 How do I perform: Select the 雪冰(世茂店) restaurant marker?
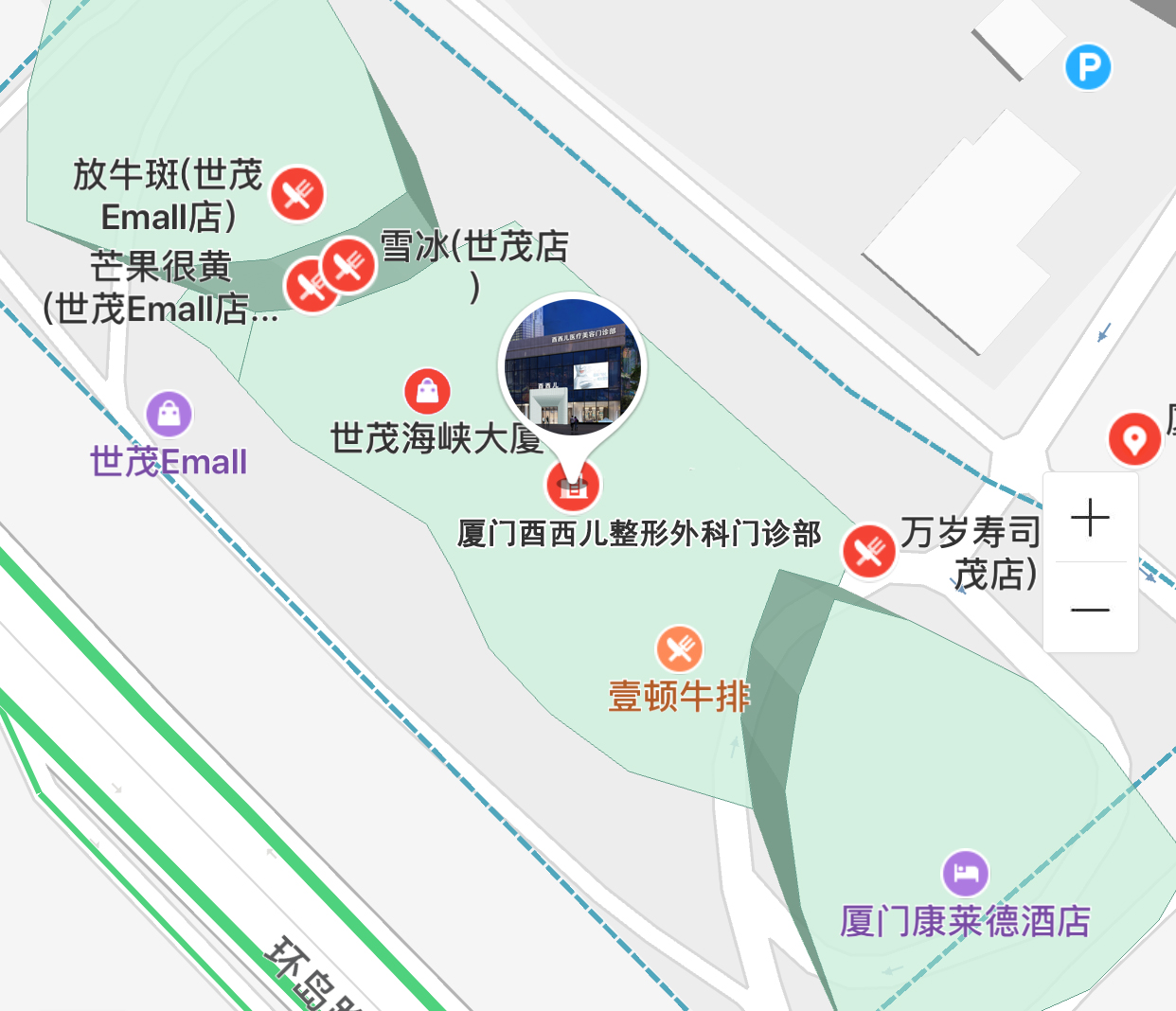coord(349,264)
